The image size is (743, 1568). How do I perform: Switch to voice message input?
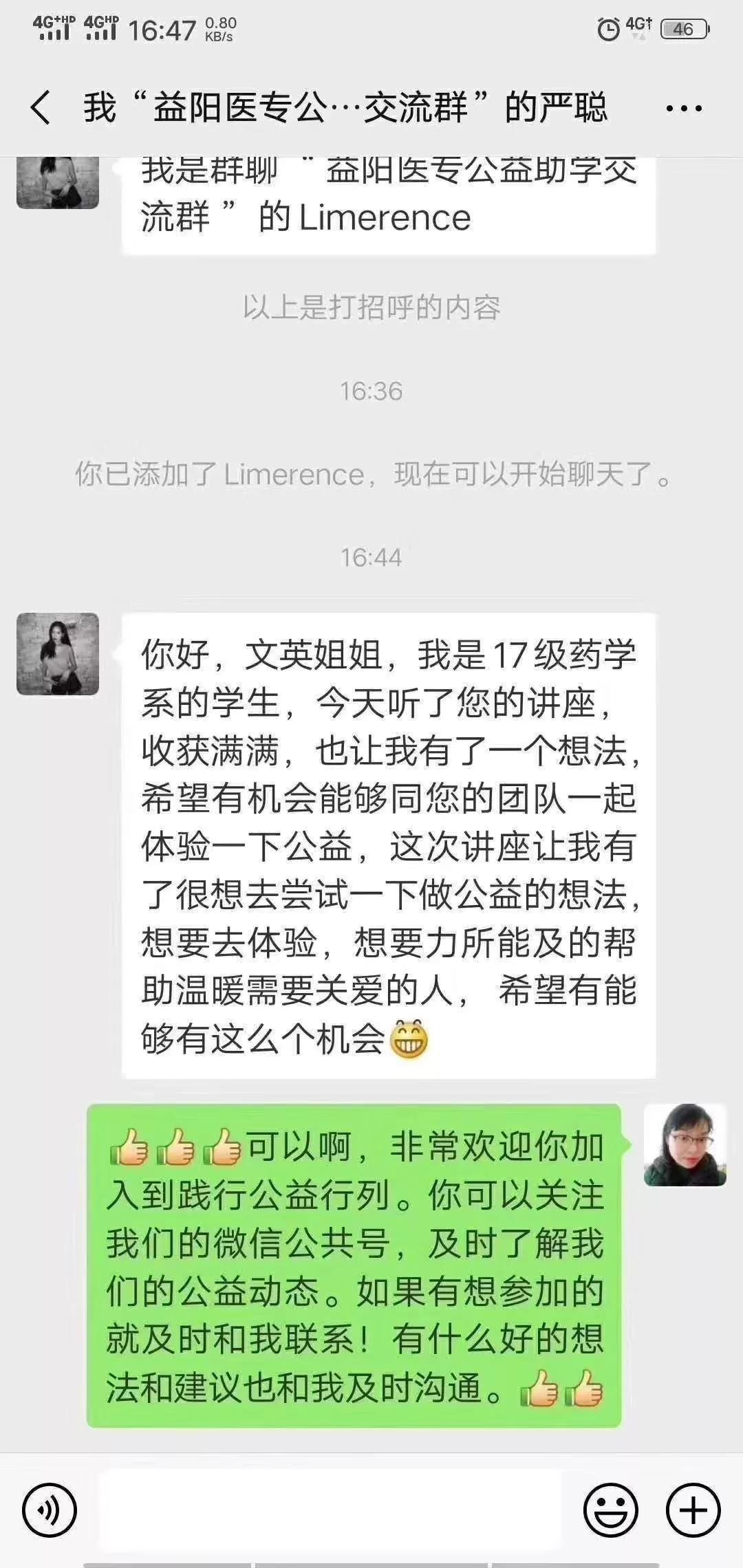tap(50, 1510)
